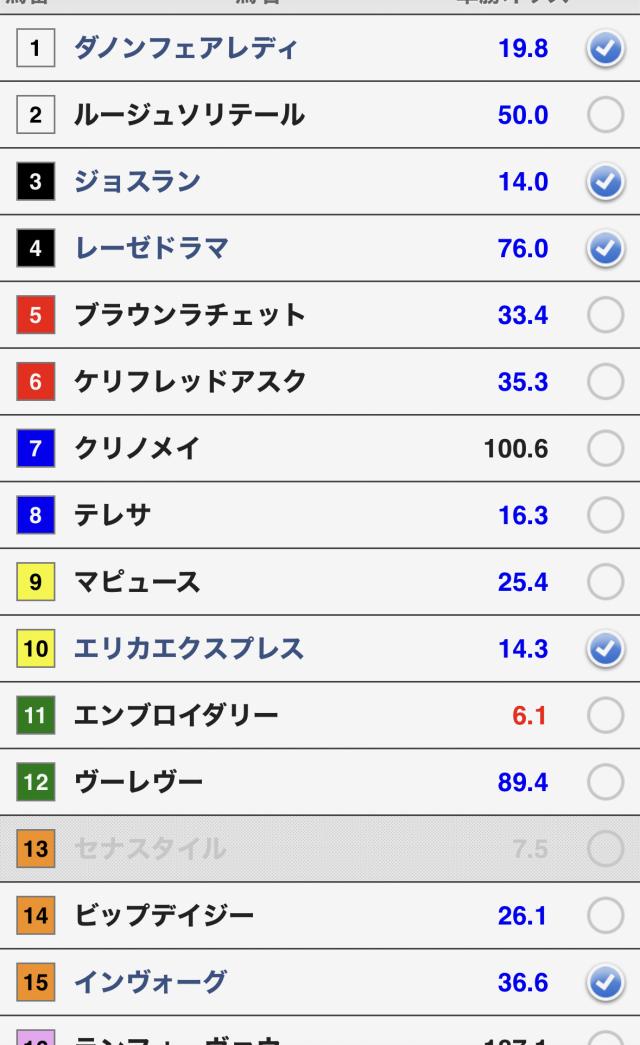Uncheck horse 1 ダノンフェアレディ

pos(604,48)
